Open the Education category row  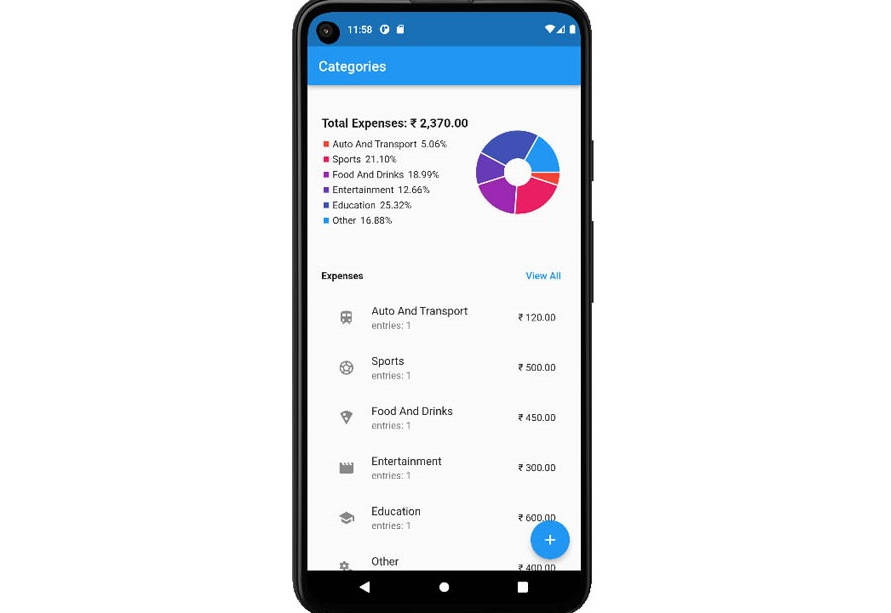pyautogui.click(x=430, y=517)
